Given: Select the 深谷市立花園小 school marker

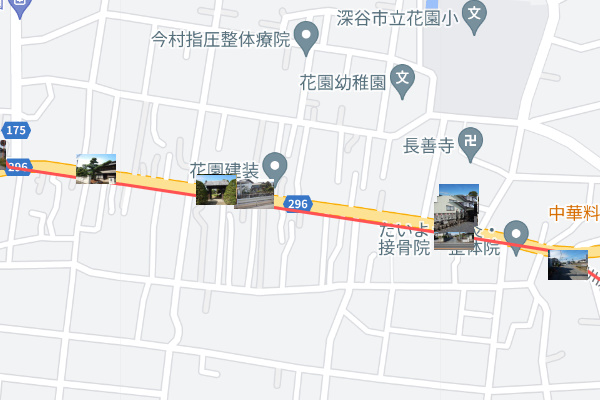Looking at the screenshot, I should [476, 15].
